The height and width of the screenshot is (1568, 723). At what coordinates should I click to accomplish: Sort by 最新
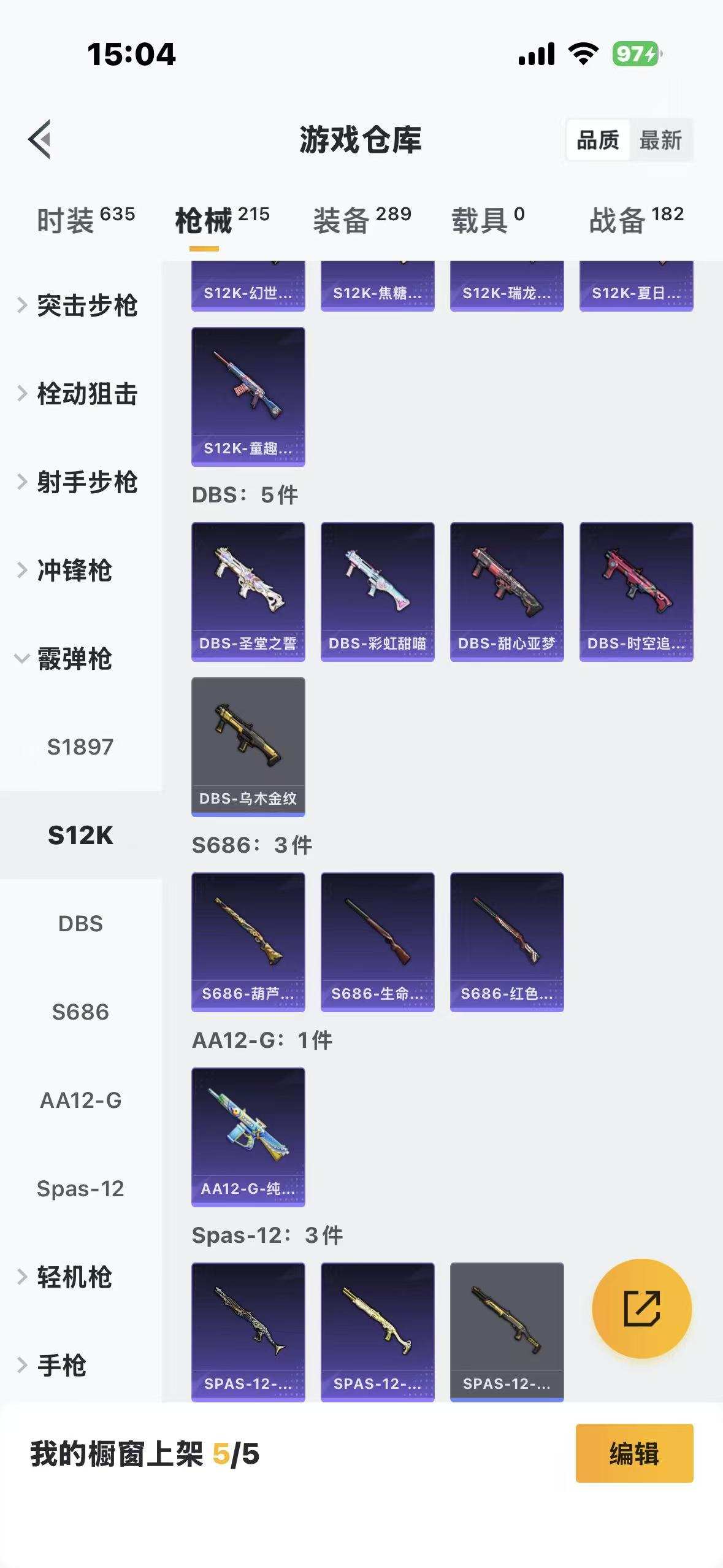click(660, 140)
